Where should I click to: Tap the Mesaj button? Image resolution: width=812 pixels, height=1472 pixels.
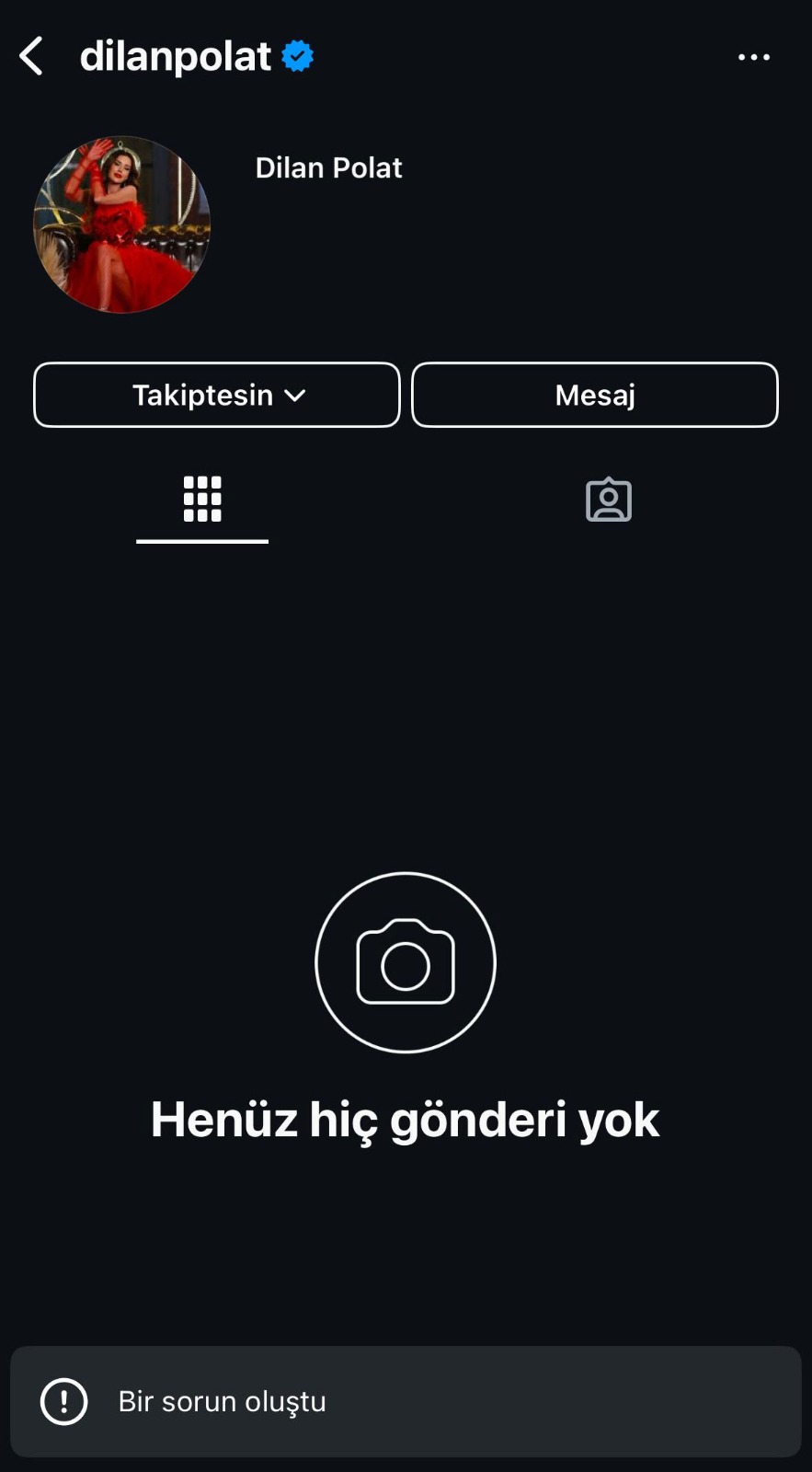tap(594, 395)
